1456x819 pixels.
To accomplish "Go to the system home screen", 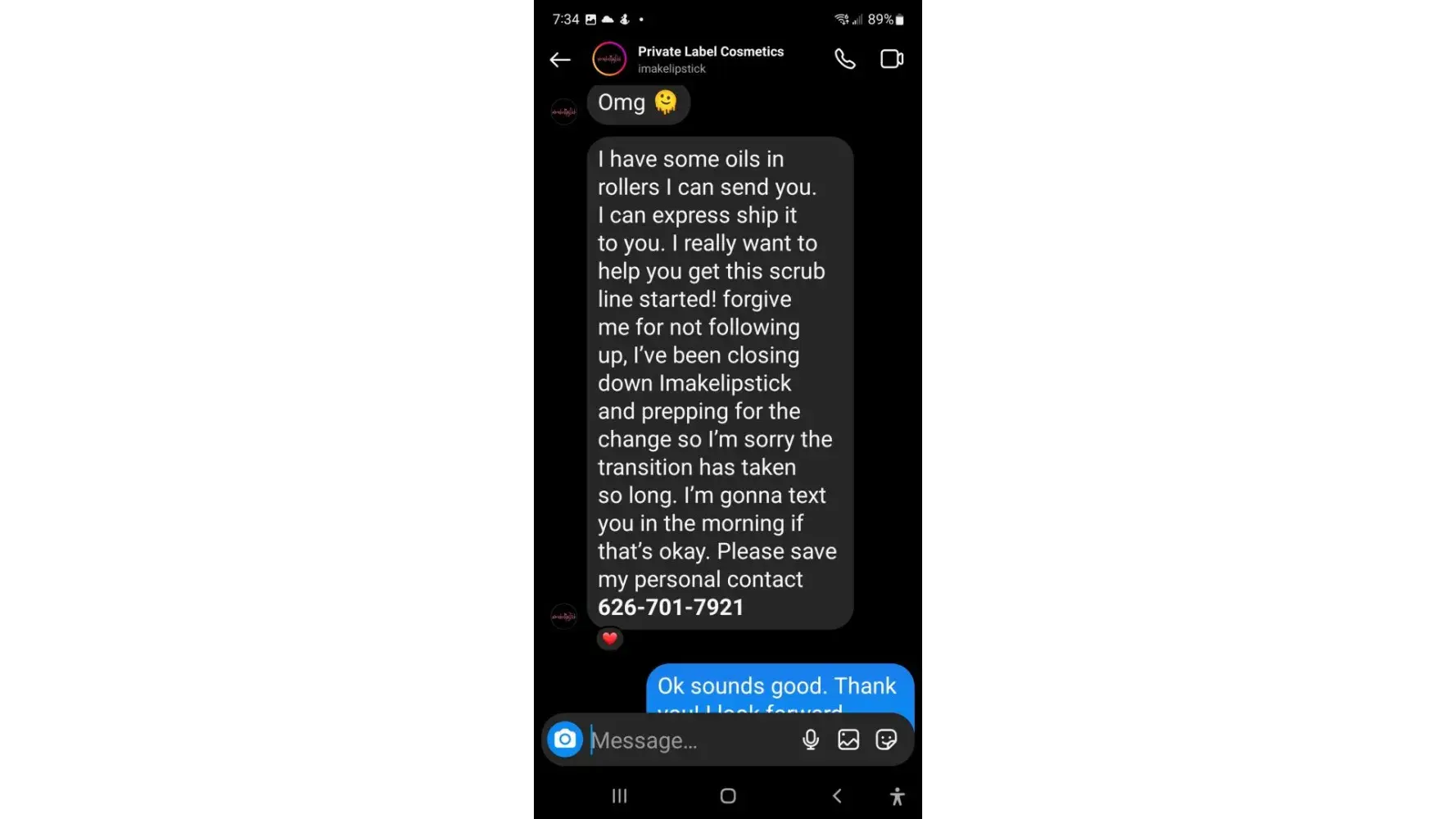I will pos(728,795).
